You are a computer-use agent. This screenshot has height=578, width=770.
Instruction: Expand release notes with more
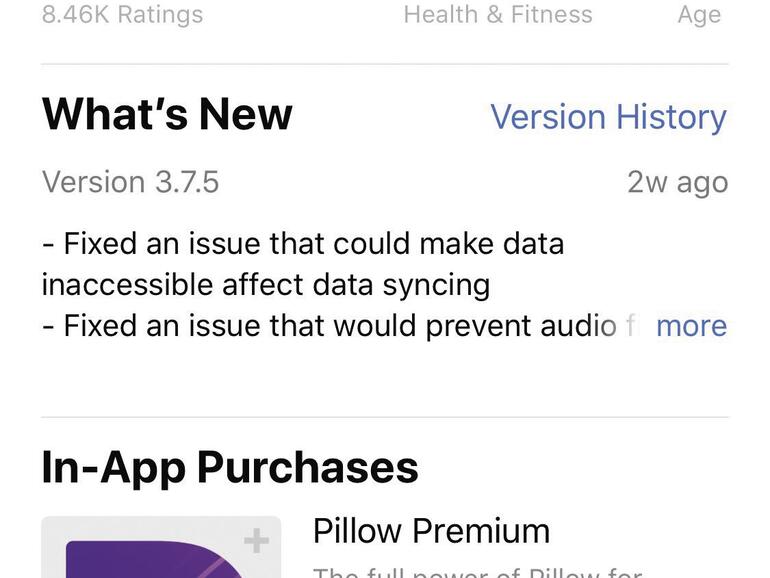691,326
